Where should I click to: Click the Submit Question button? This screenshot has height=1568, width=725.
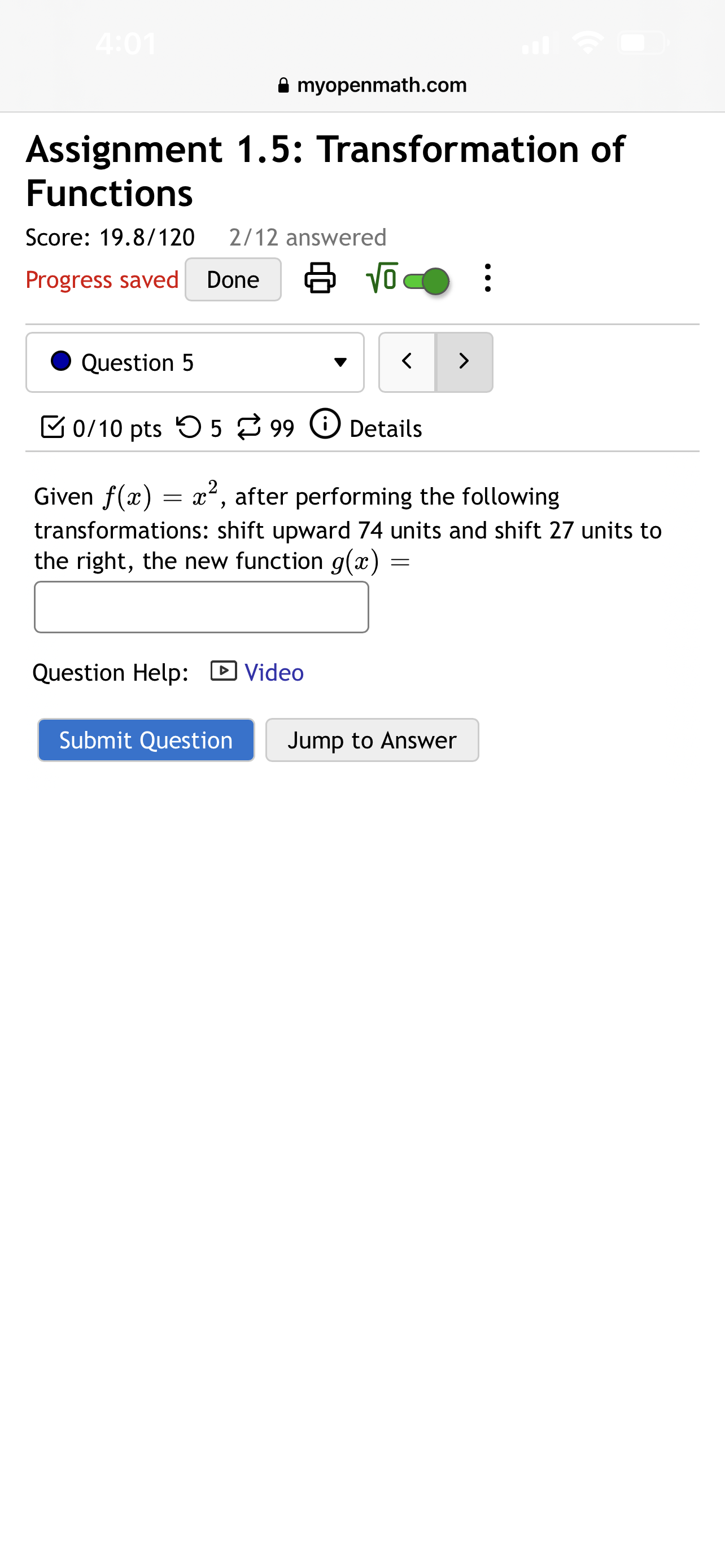(x=146, y=739)
